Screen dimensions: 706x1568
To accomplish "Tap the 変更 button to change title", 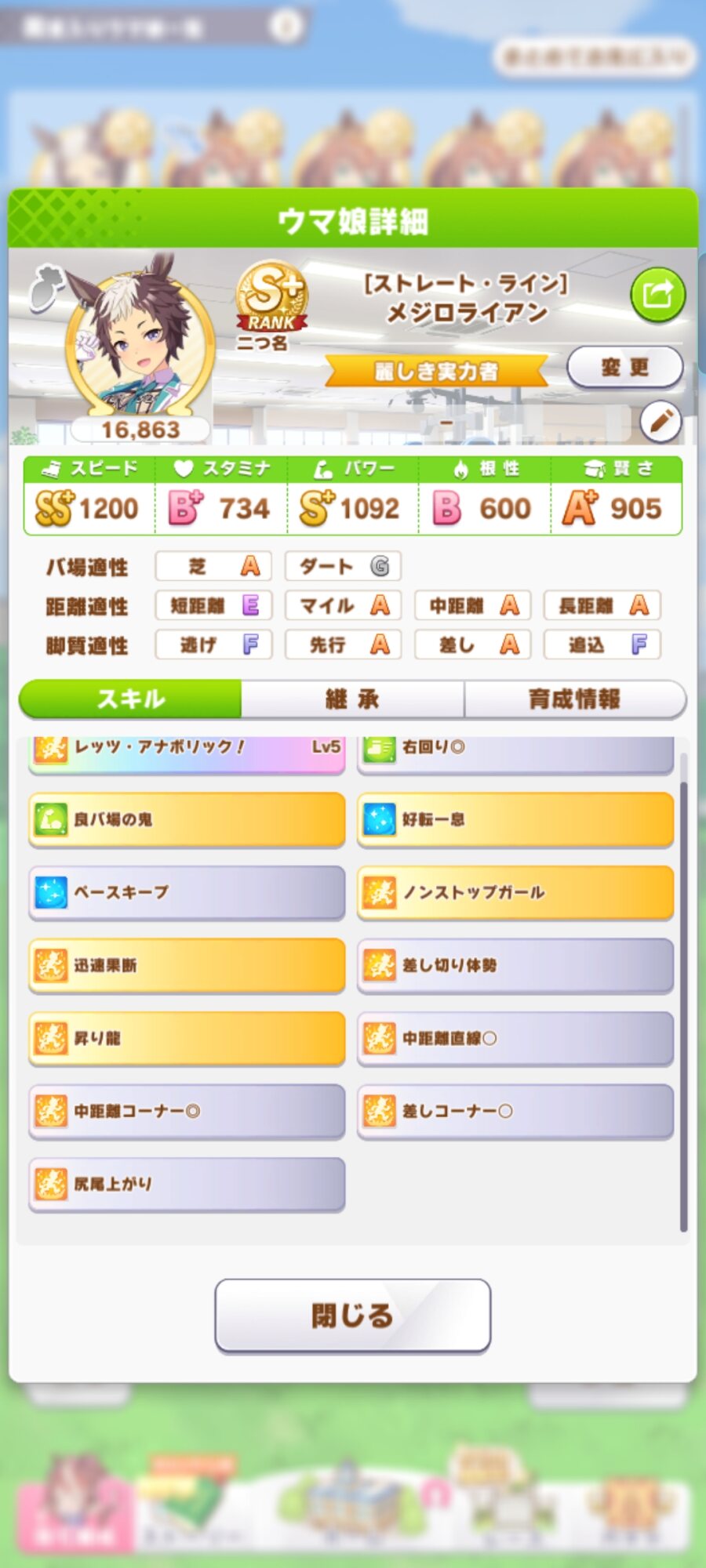I will click(624, 367).
